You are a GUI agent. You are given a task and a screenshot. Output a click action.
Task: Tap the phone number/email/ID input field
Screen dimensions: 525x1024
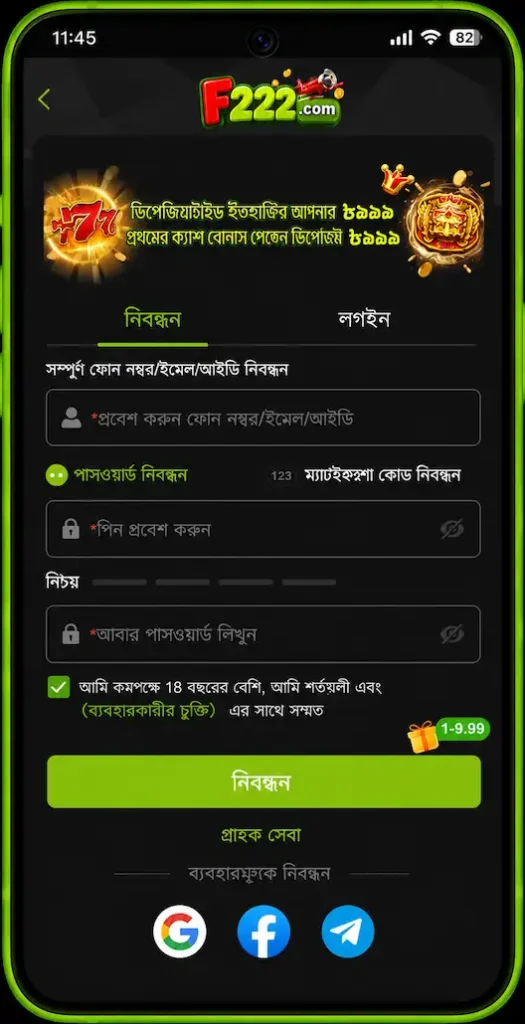(x=262, y=418)
